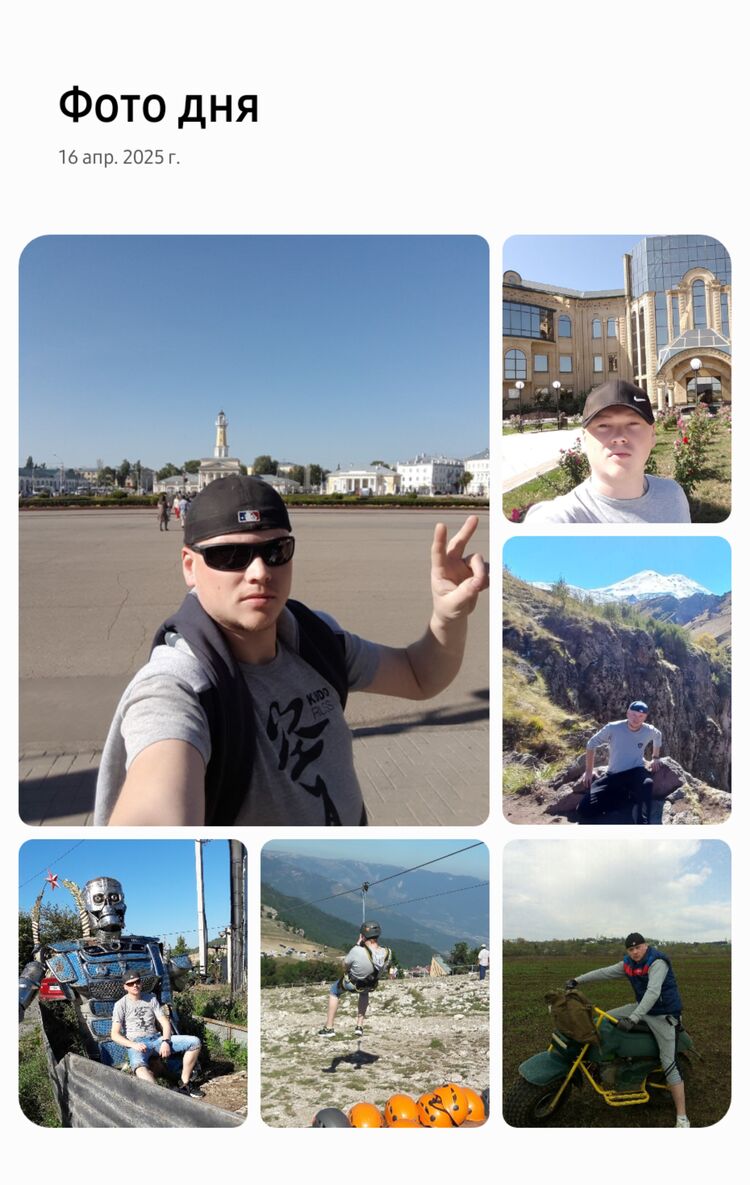Viewport: 750px width, 1185px height.
Task: Open the selfie photo near glass building
Action: [616, 378]
